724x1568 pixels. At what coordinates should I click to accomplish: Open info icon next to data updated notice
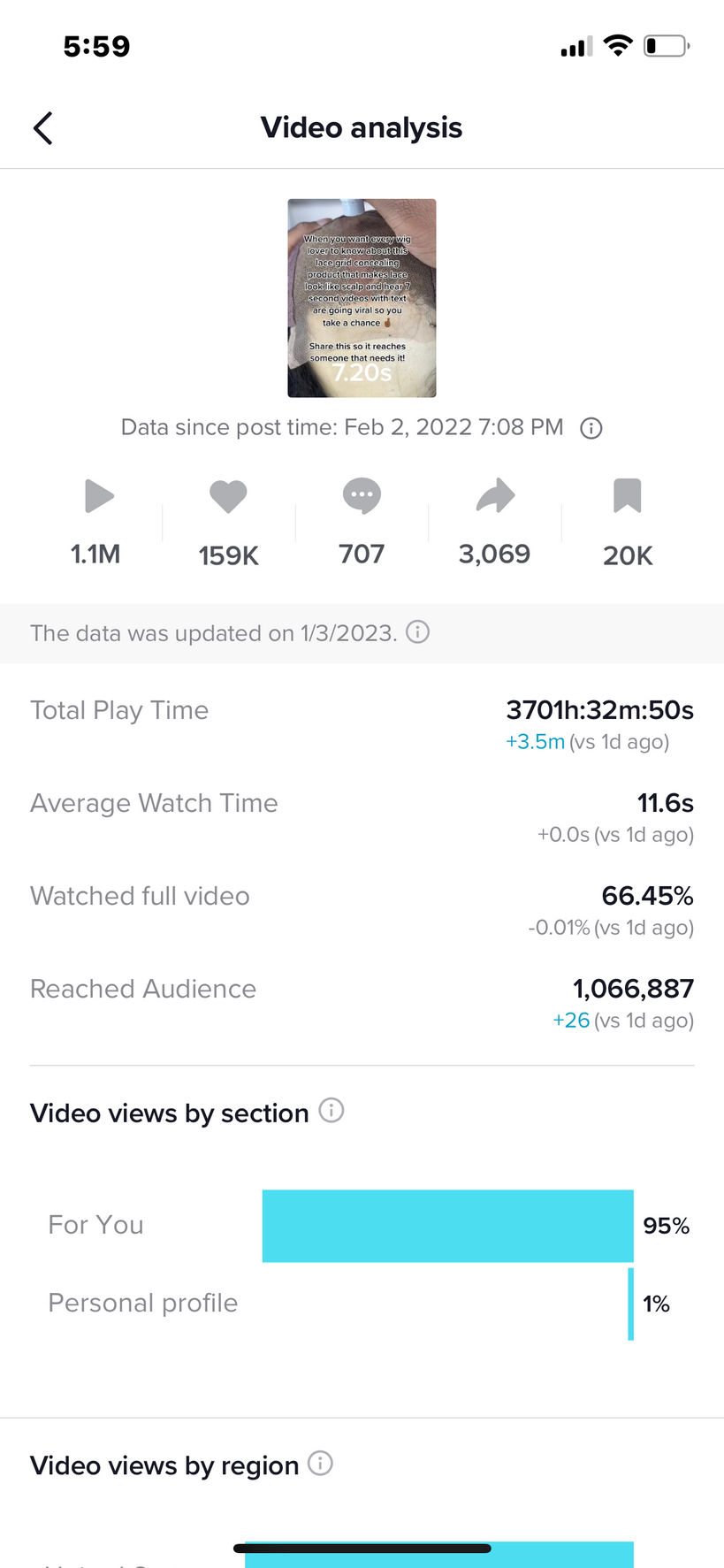[x=417, y=632]
